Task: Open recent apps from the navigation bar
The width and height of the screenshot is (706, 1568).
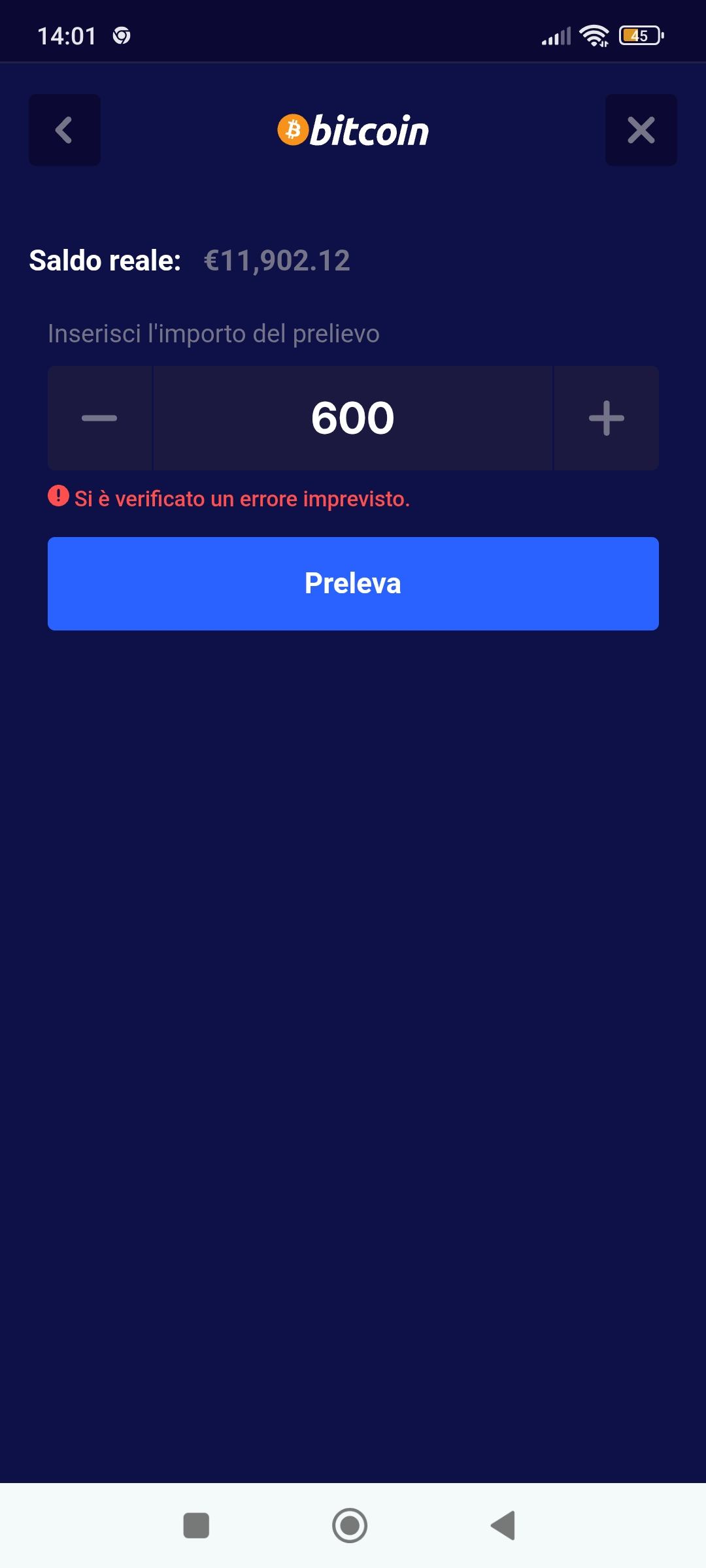Action: (196, 1526)
